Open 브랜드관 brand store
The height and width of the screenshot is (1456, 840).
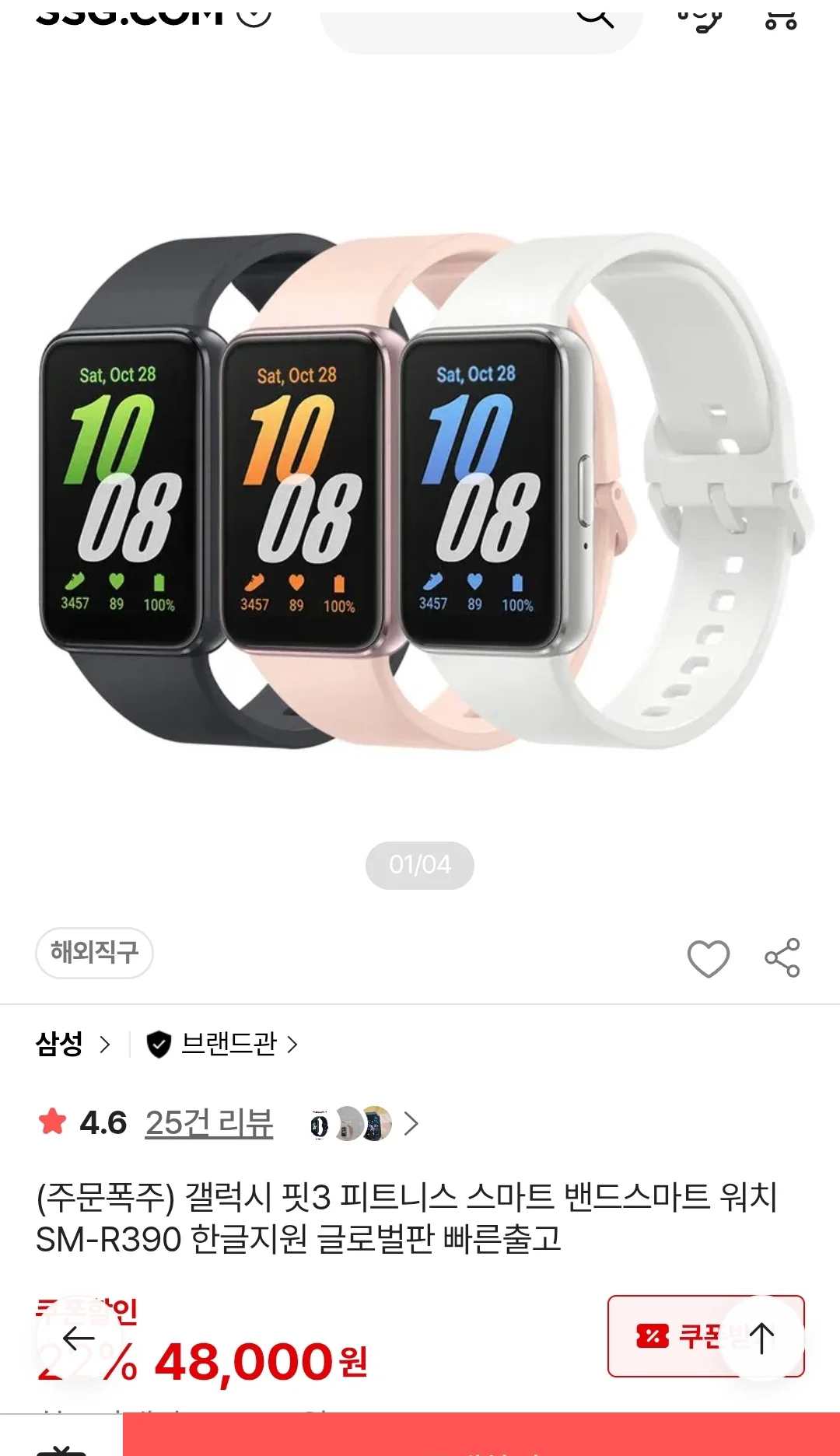pyautogui.click(x=223, y=1044)
